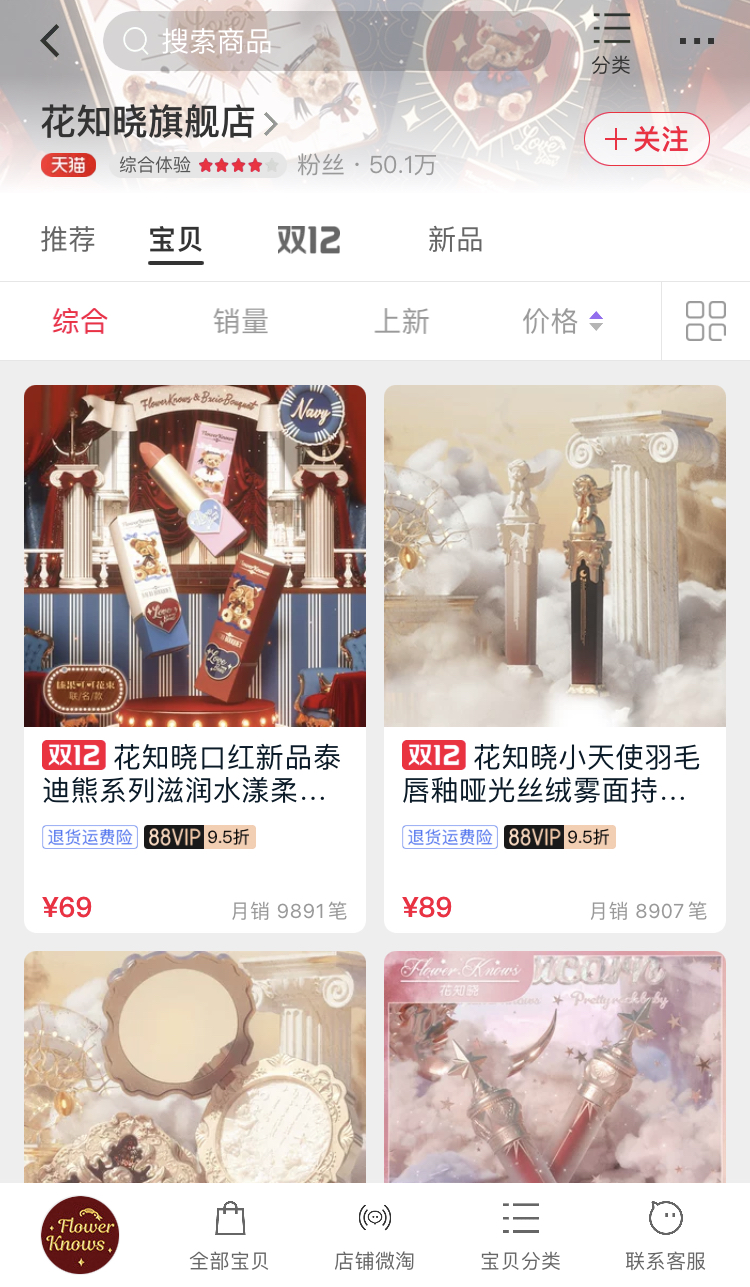Sort products by 上新

(x=401, y=321)
